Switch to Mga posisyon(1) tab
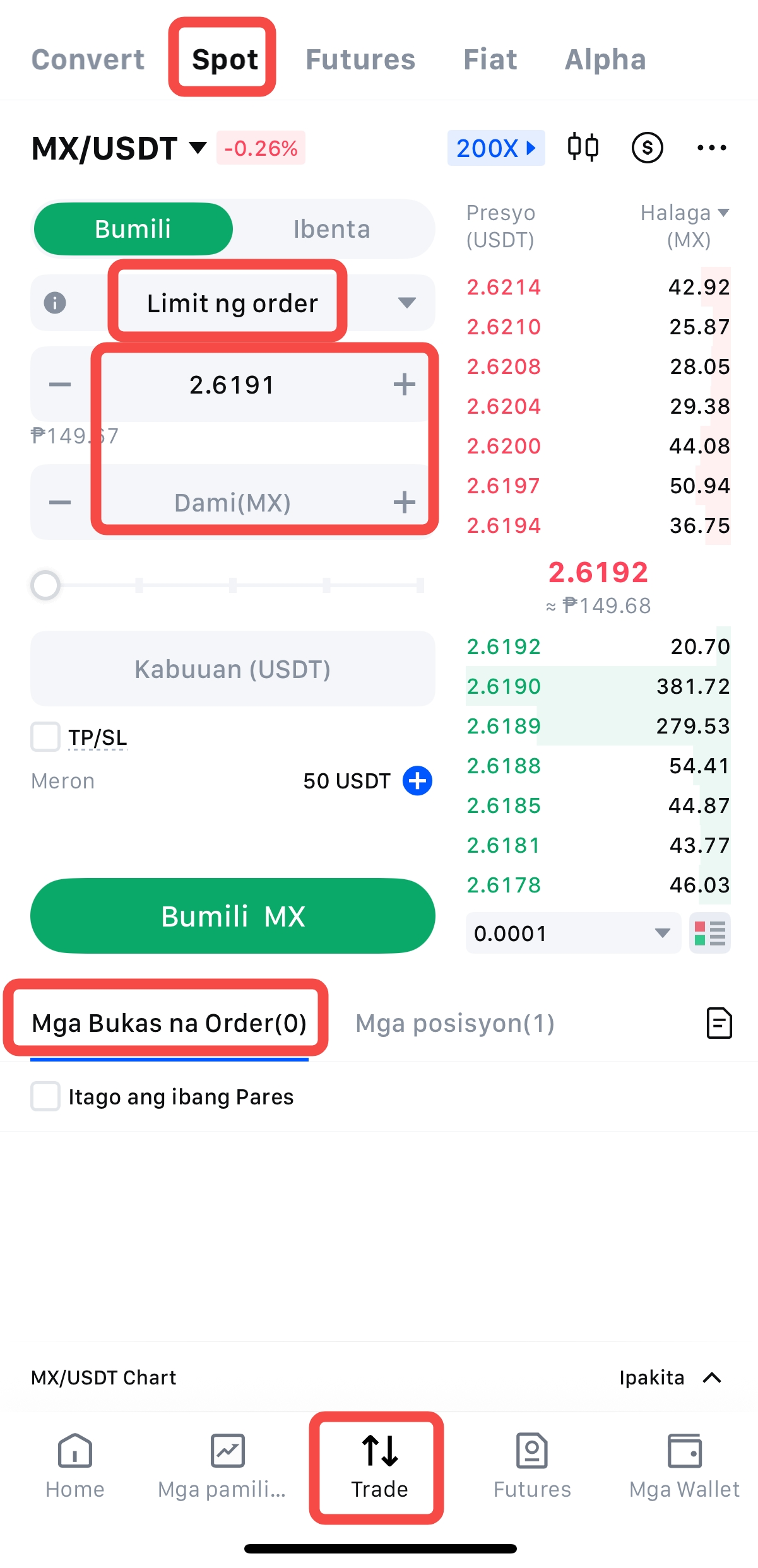The width and height of the screenshot is (758, 1568). [454, 1023]
